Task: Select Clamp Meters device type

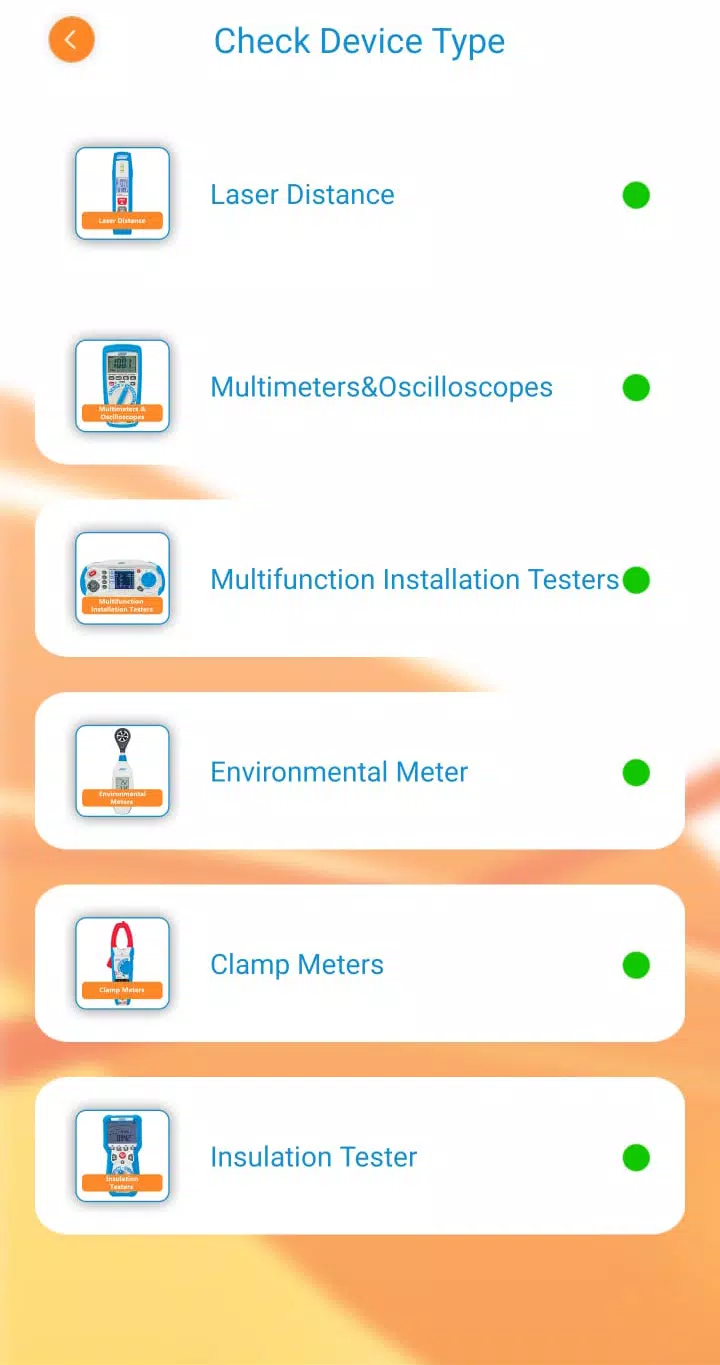Action: pyautogui.click(x=297, y=965)
